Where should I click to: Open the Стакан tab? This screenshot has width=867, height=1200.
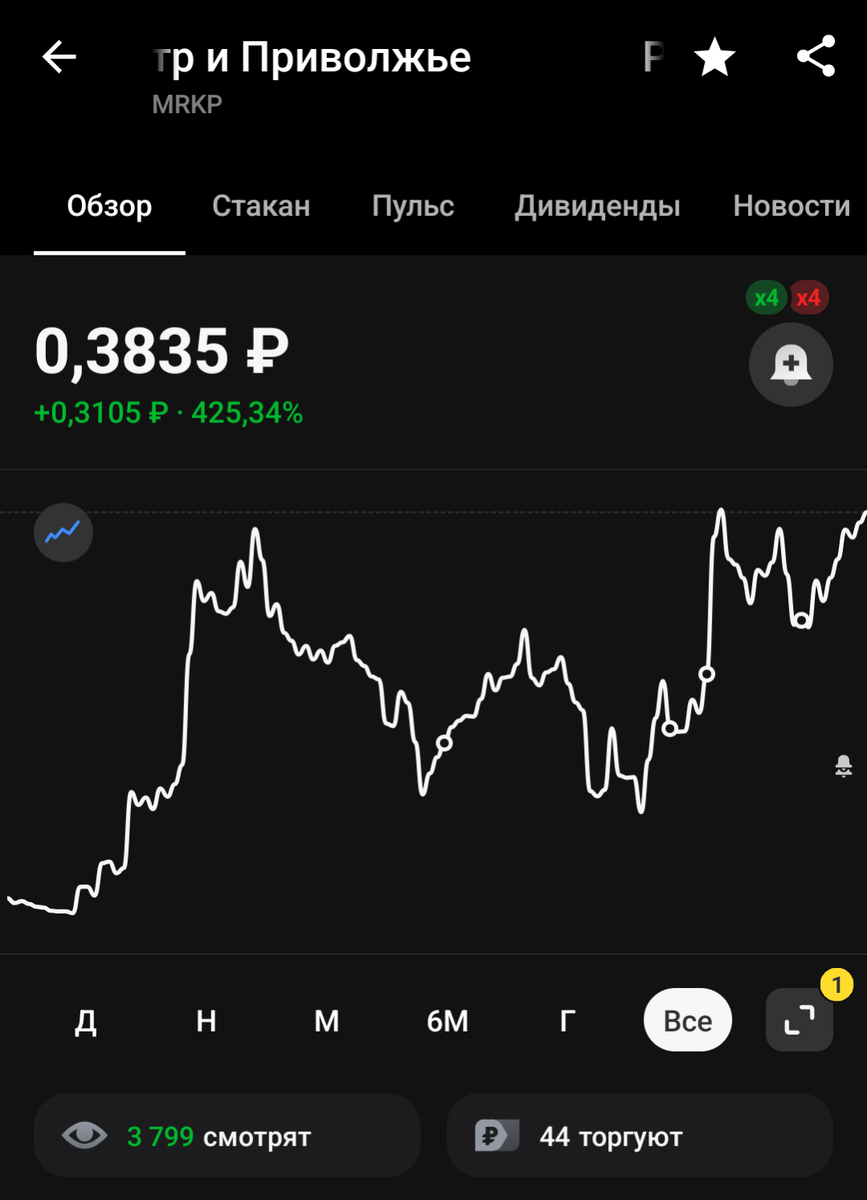click(x=261, y=207)
